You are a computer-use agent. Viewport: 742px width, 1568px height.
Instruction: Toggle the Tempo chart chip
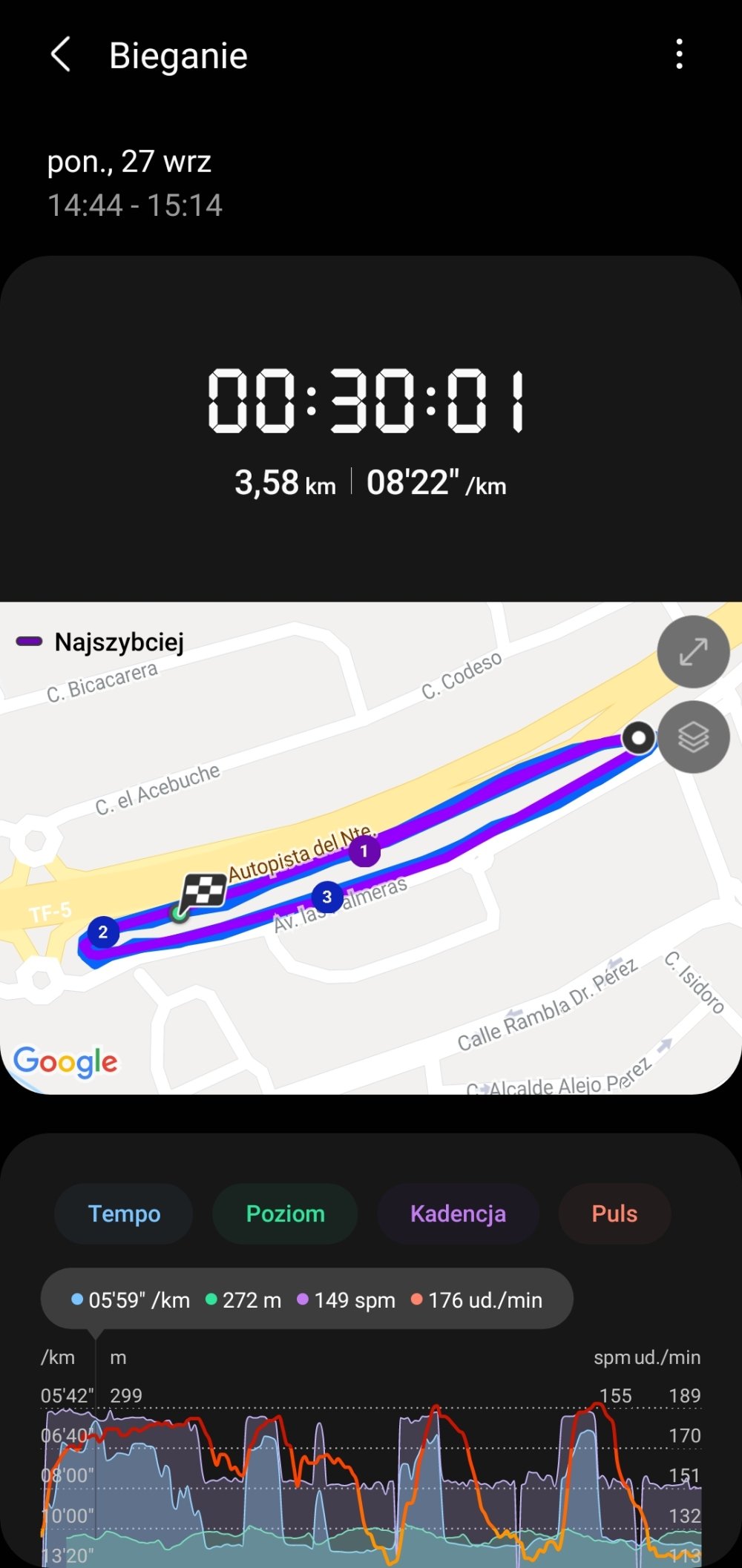click(x=124, y=1213)
